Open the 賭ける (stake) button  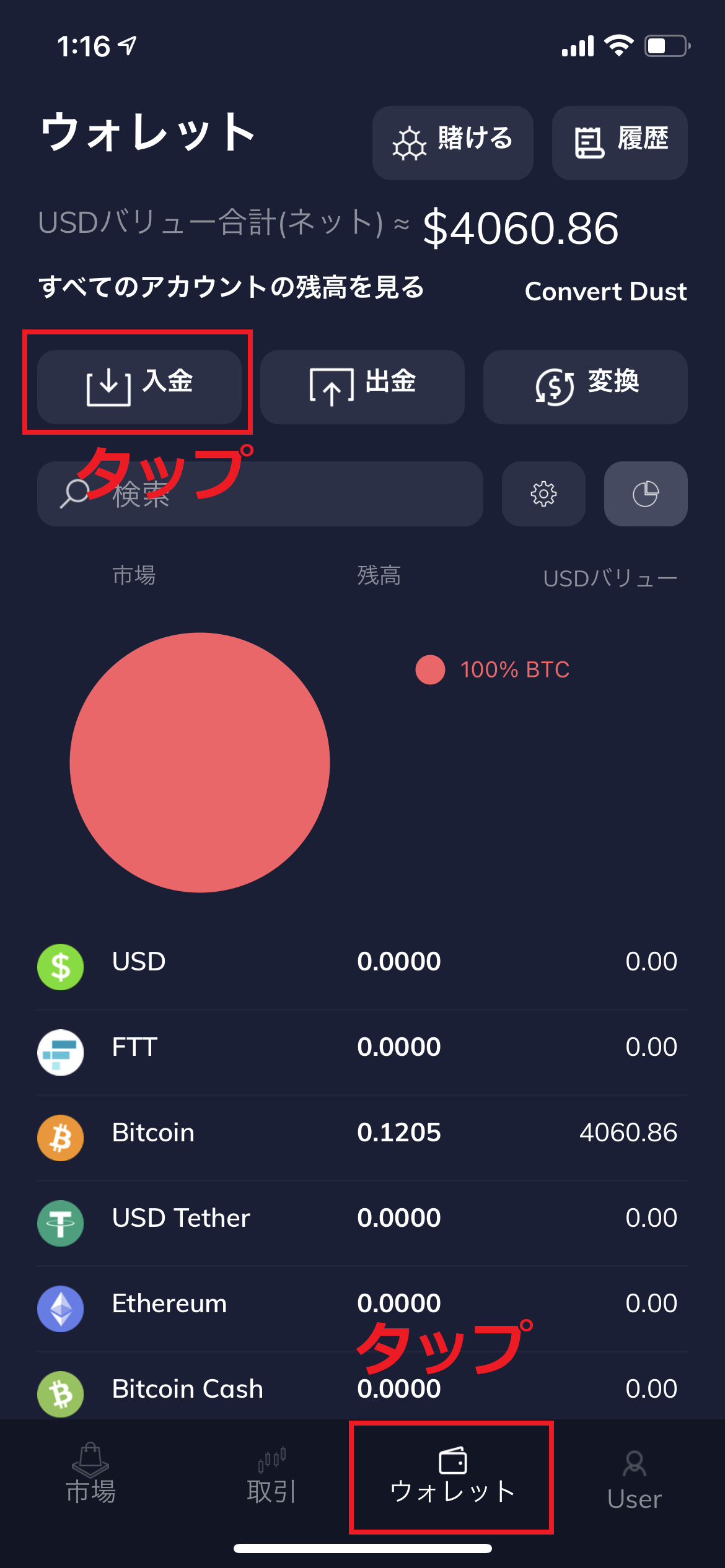[452, 142]
